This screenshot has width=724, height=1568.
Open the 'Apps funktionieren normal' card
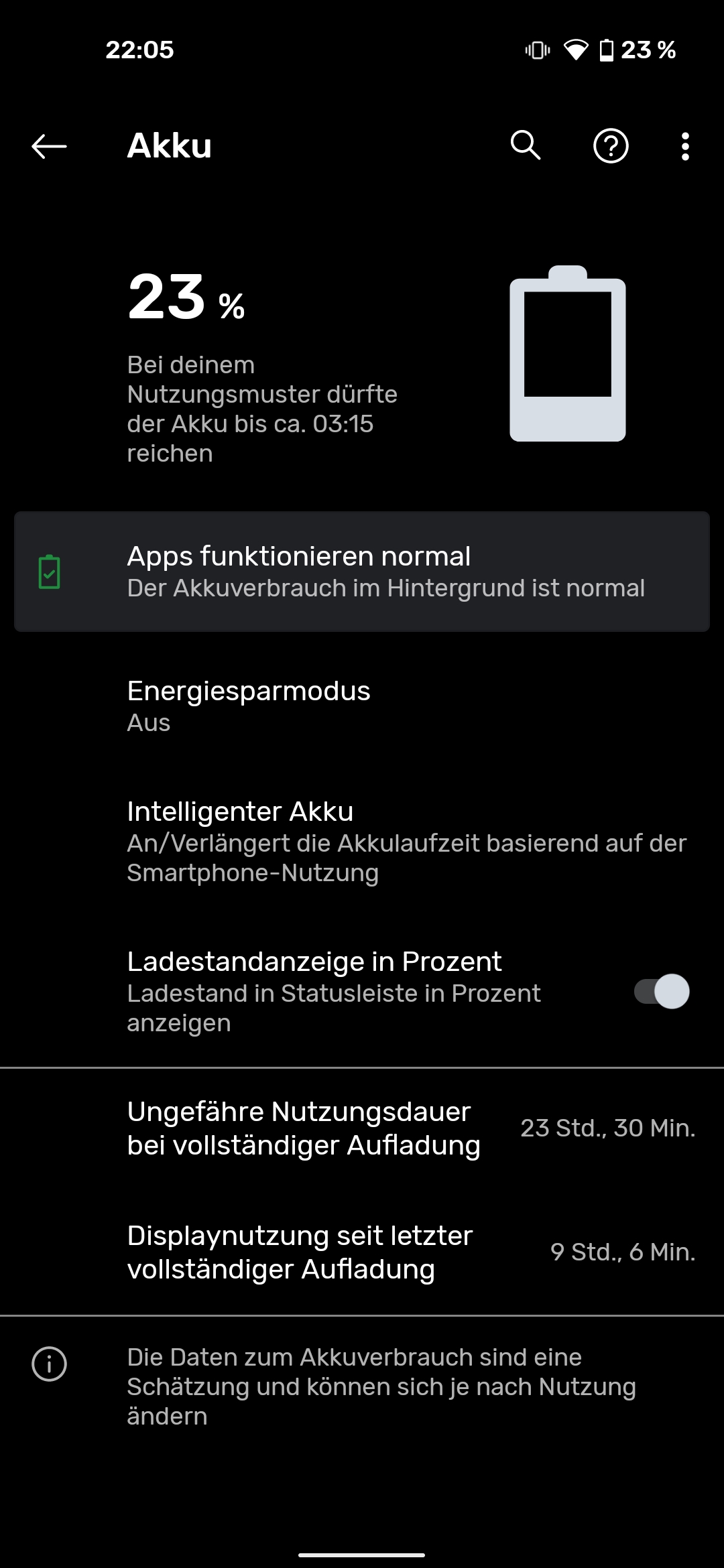(362, 572)
